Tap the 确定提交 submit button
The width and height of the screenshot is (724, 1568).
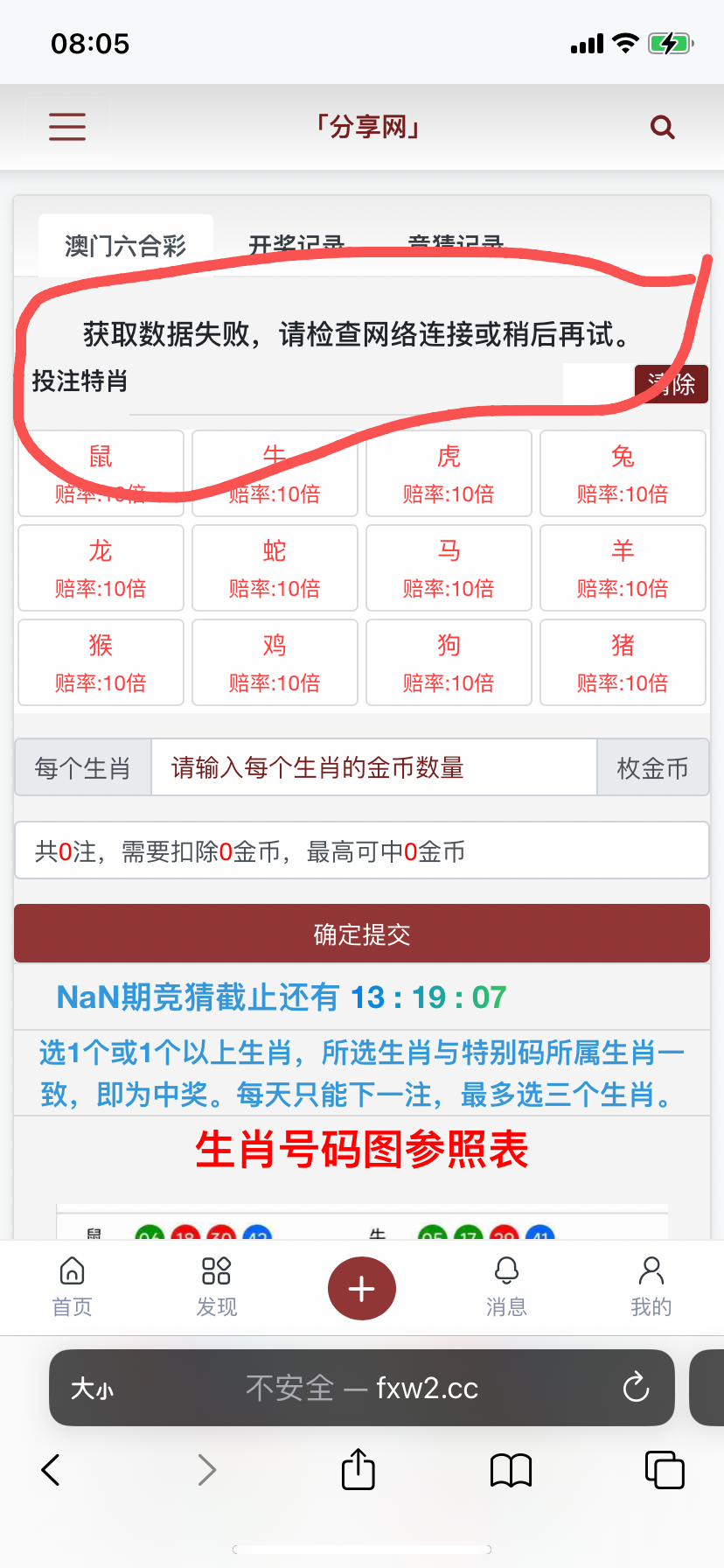[x=362, y=934]
